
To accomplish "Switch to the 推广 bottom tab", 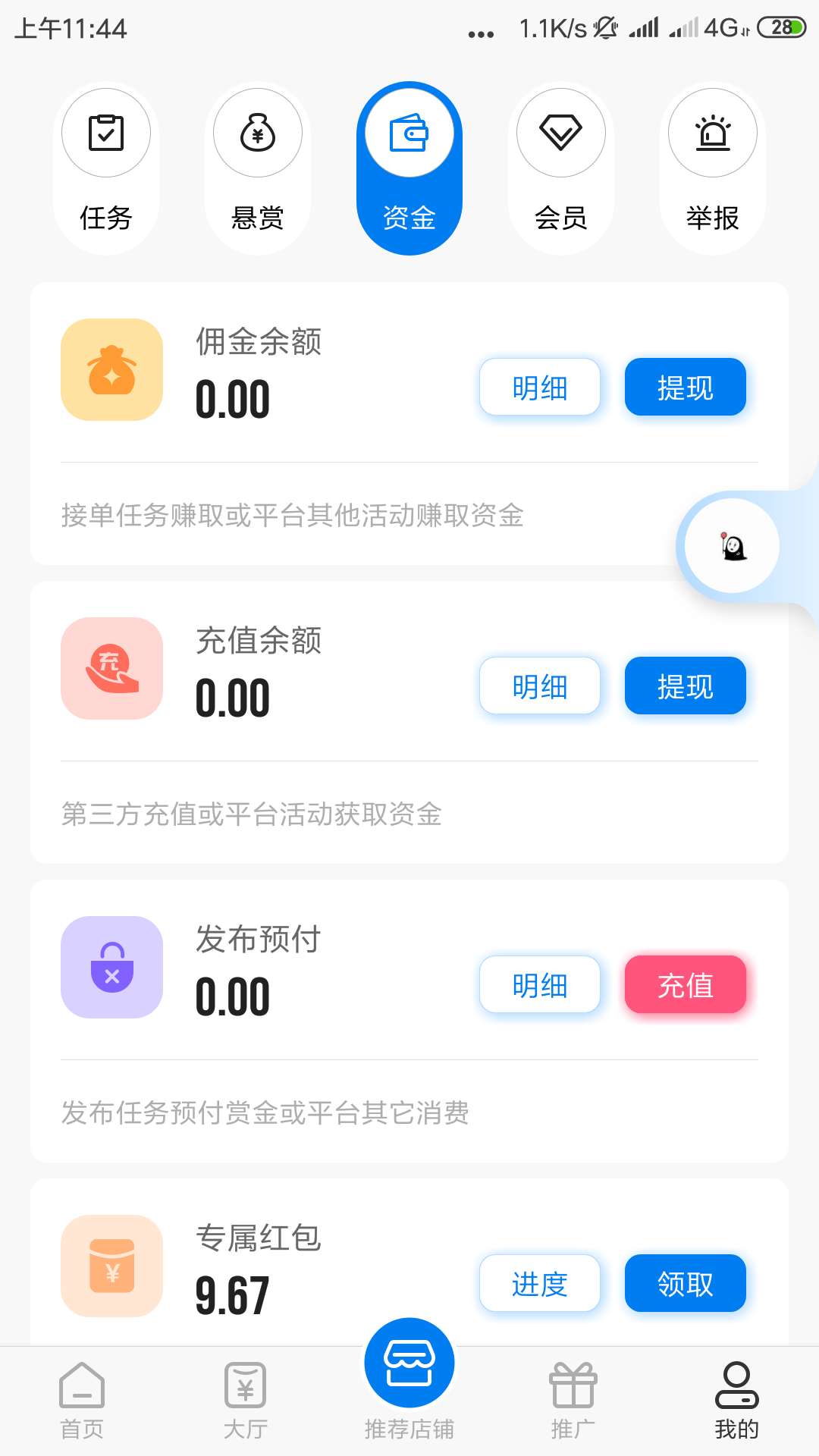I will [x=573, y=1401].
